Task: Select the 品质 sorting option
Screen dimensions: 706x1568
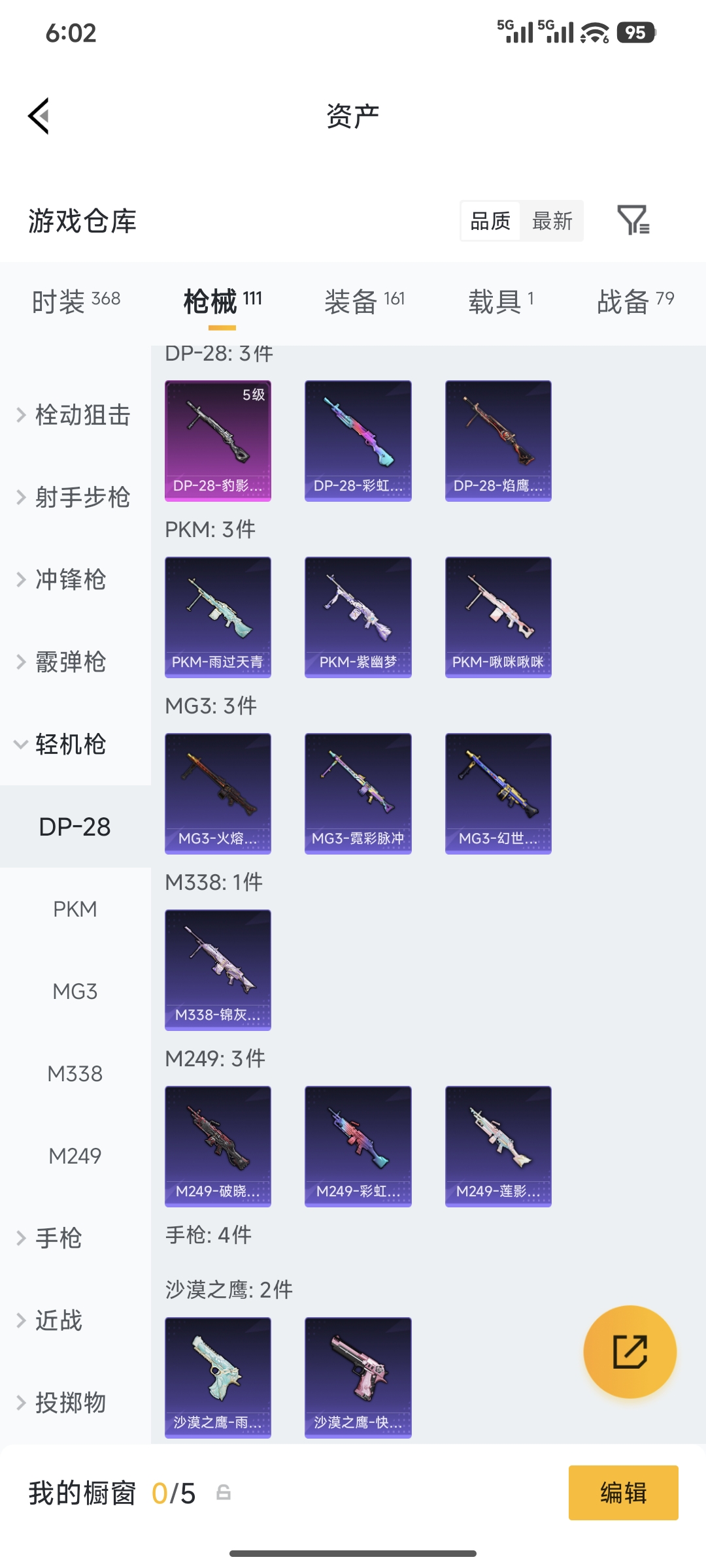Action: 490,221
